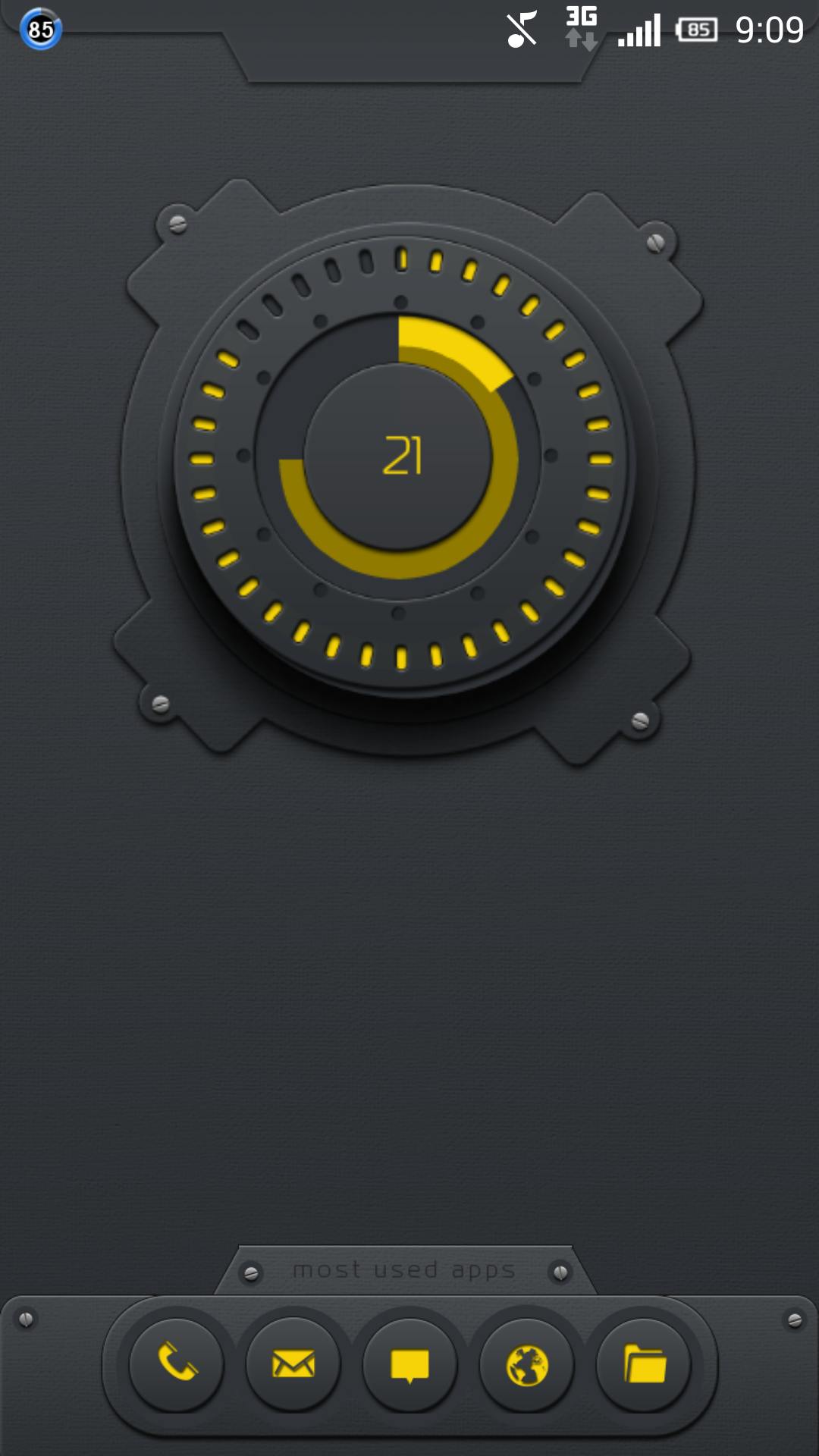The width and height of the screenshot is (819, 1456).
Task: Open the most used apps tab
Action: click(405, 1270)
